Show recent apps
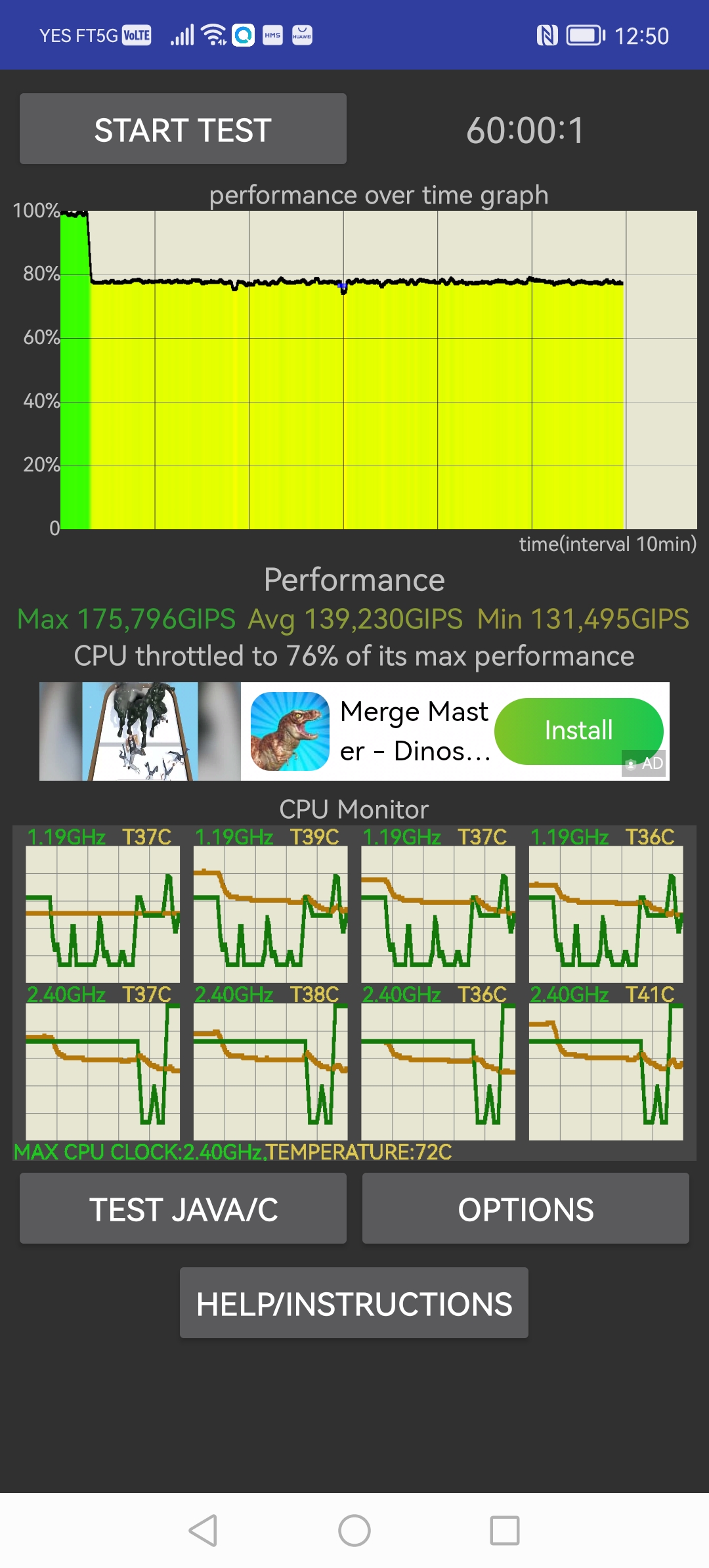Screen dimensions: 709x1568 (x=505, y=1531)
